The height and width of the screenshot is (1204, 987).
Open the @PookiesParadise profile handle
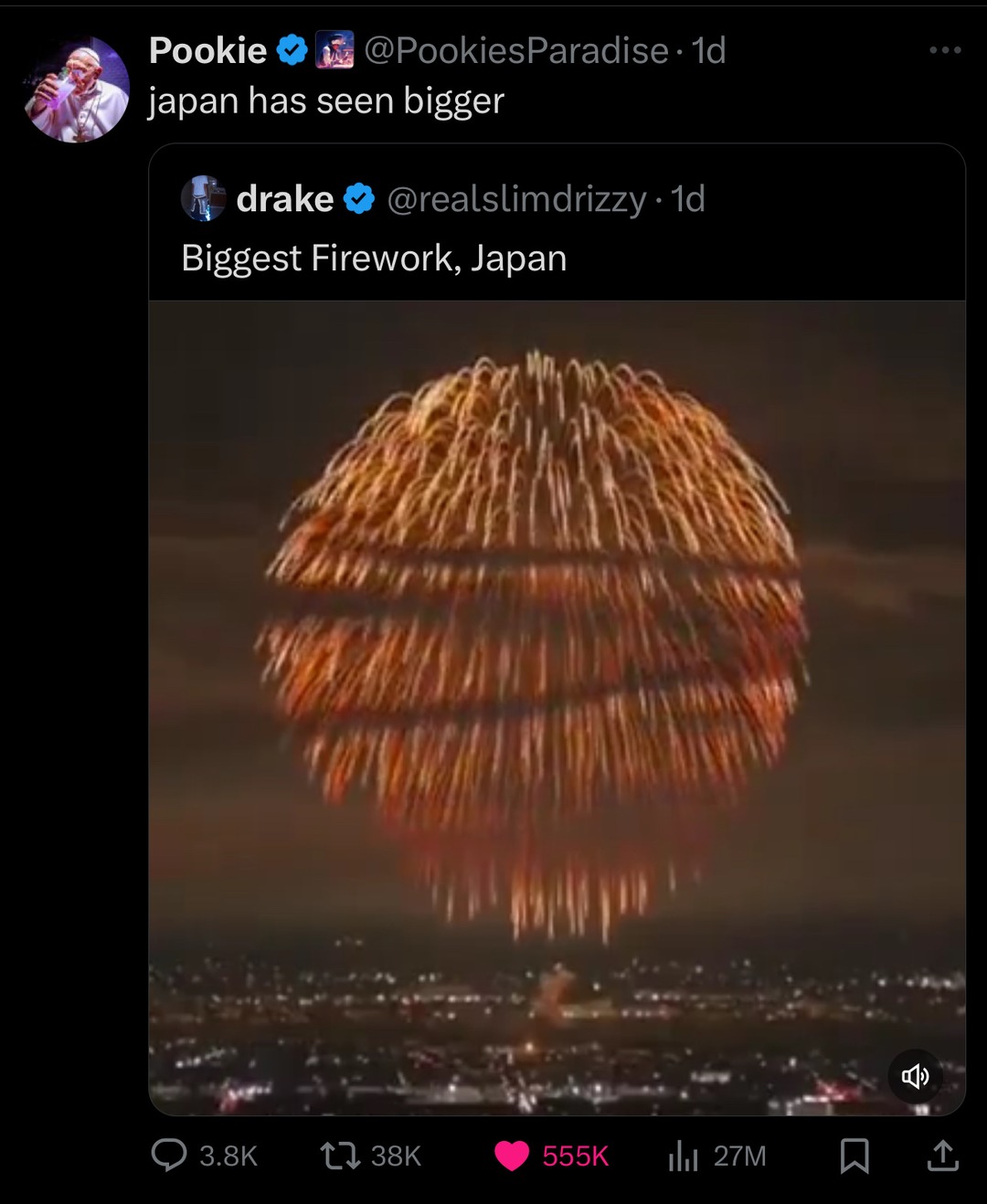pos(515,50)
